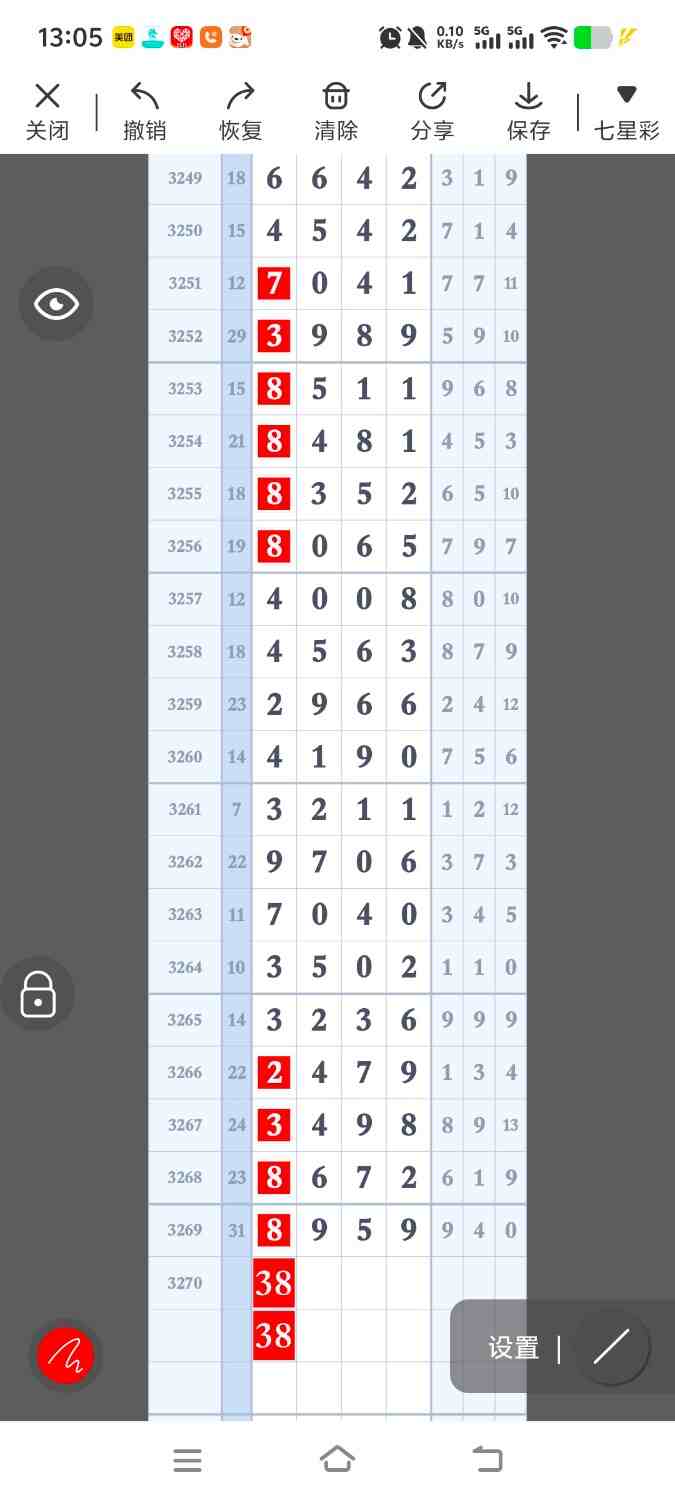
Task: Tap the lock icon to lock the chart
Action: tap(38, 994)
